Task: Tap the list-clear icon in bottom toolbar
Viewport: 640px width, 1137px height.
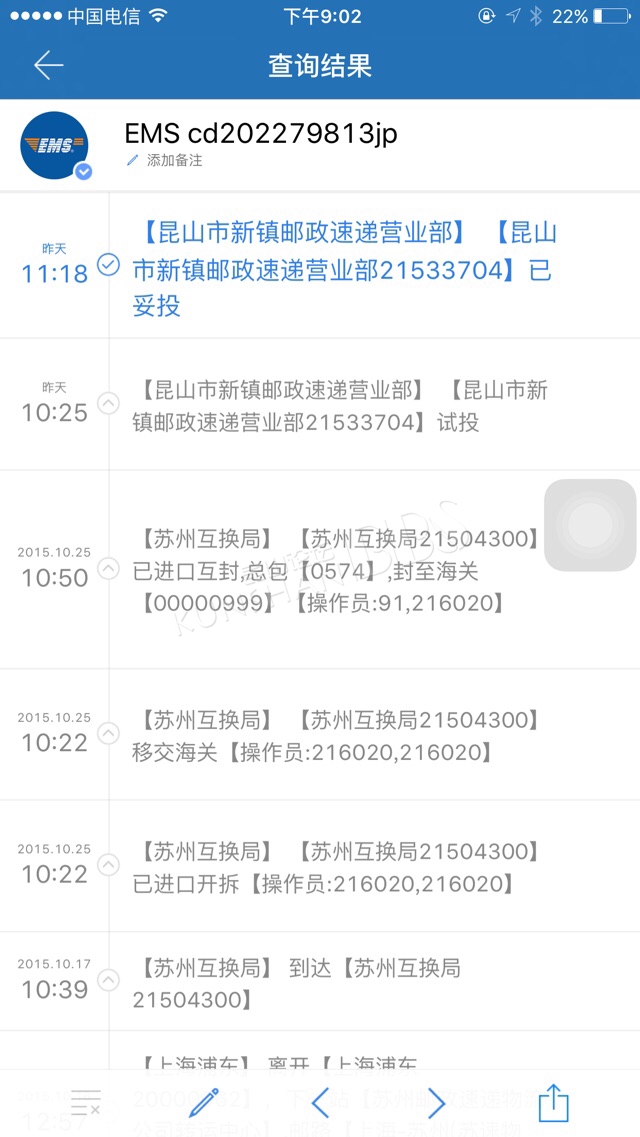Action: click(x=86, y=1102)
